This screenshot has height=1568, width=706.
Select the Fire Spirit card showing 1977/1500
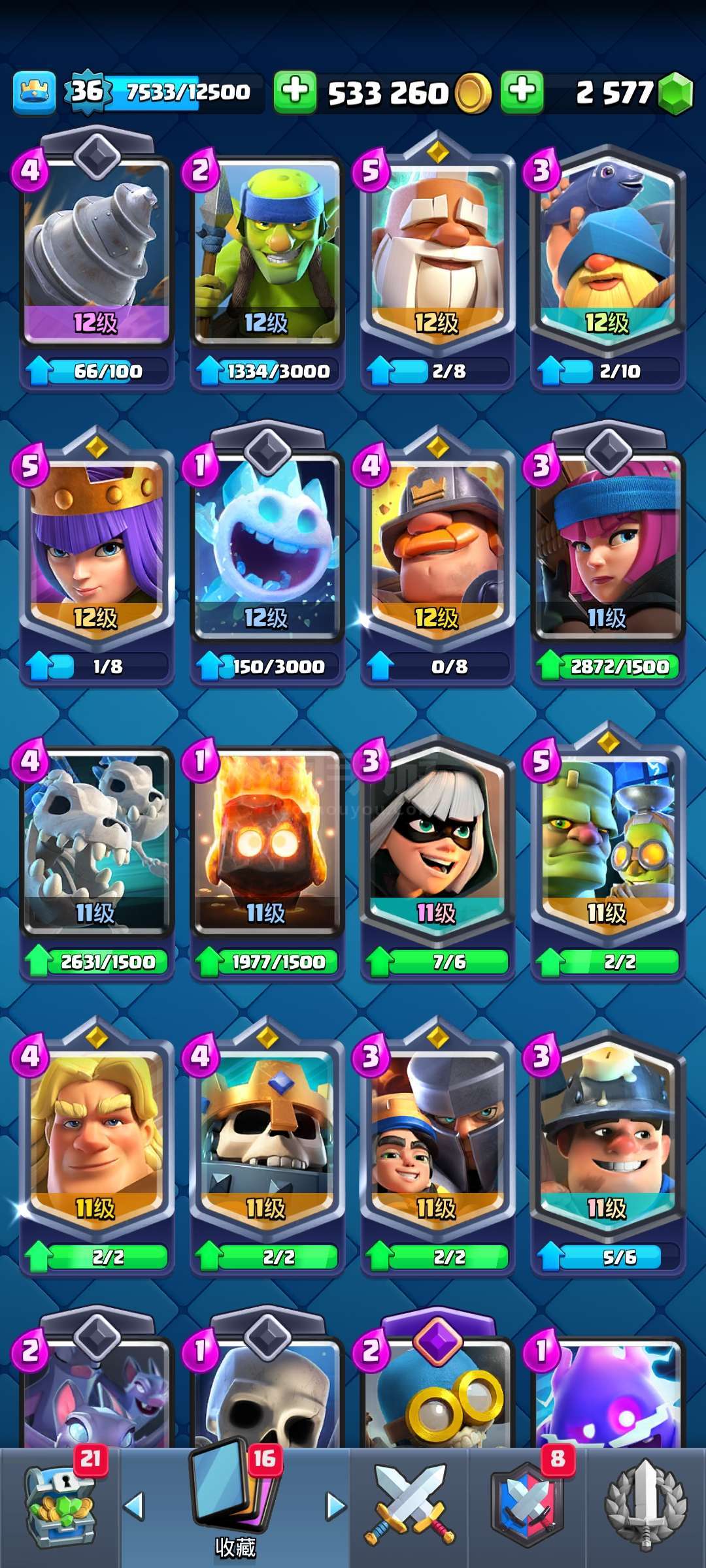[x=267, y=862]
